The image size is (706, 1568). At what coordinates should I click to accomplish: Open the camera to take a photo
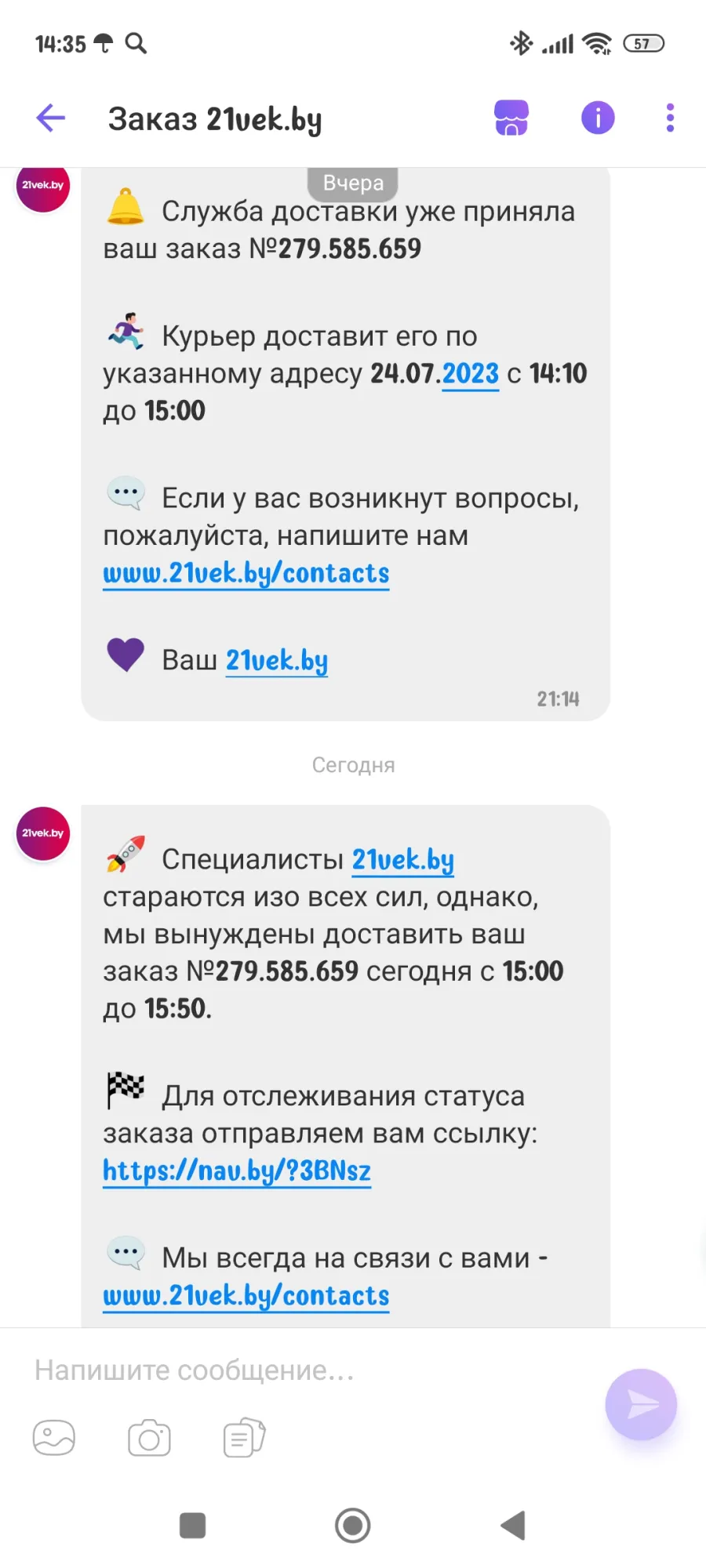pyautogui.click(x=149, y=1438)
